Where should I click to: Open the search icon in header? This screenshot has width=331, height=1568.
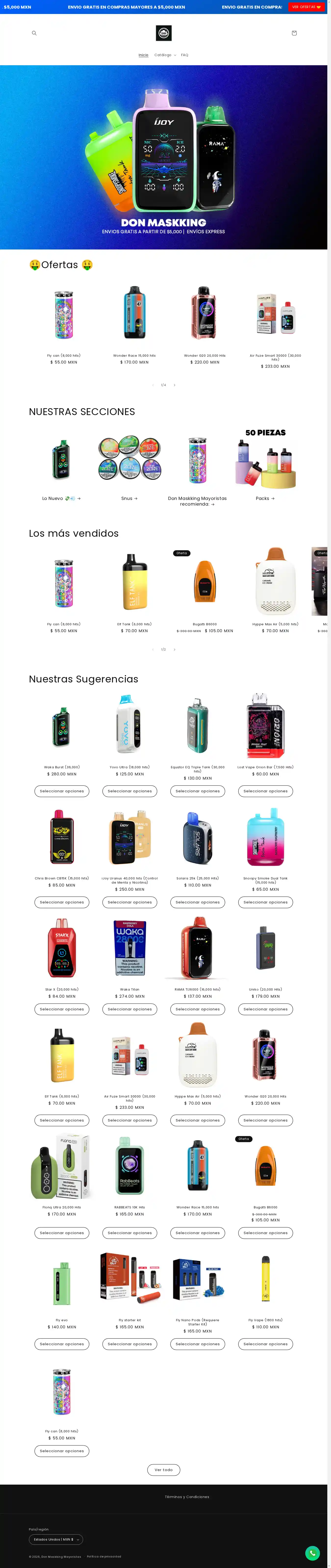[x=34, y=33]
